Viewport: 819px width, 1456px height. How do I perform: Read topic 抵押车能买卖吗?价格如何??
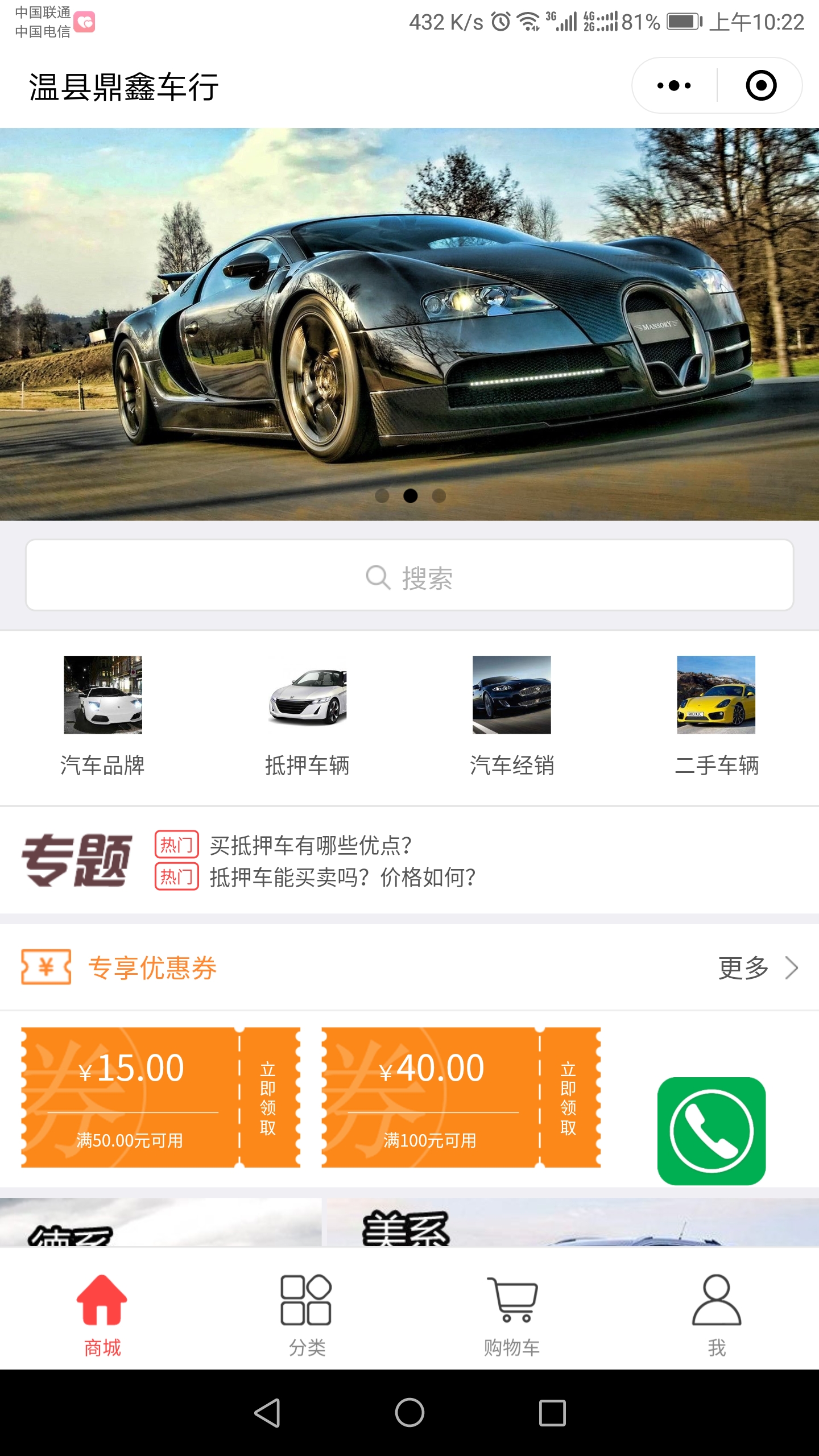pos(342,878)
